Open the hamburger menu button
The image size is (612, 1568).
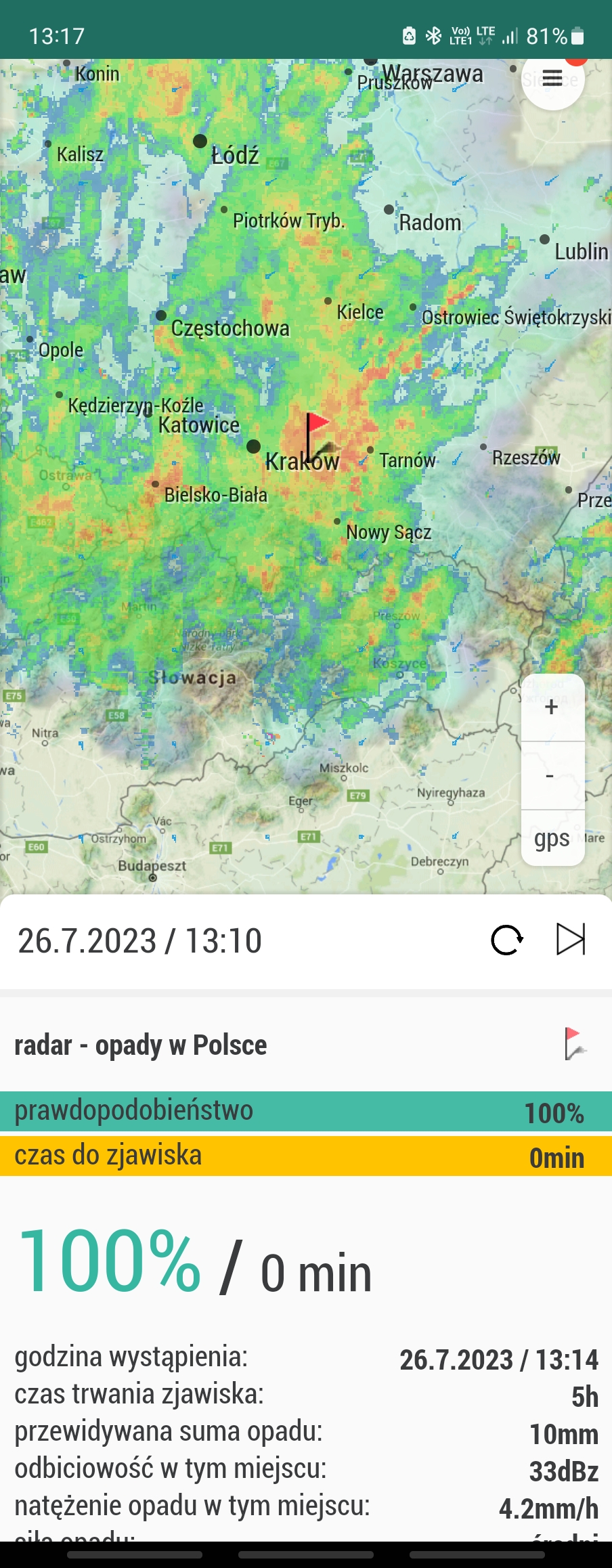[552, 79]
